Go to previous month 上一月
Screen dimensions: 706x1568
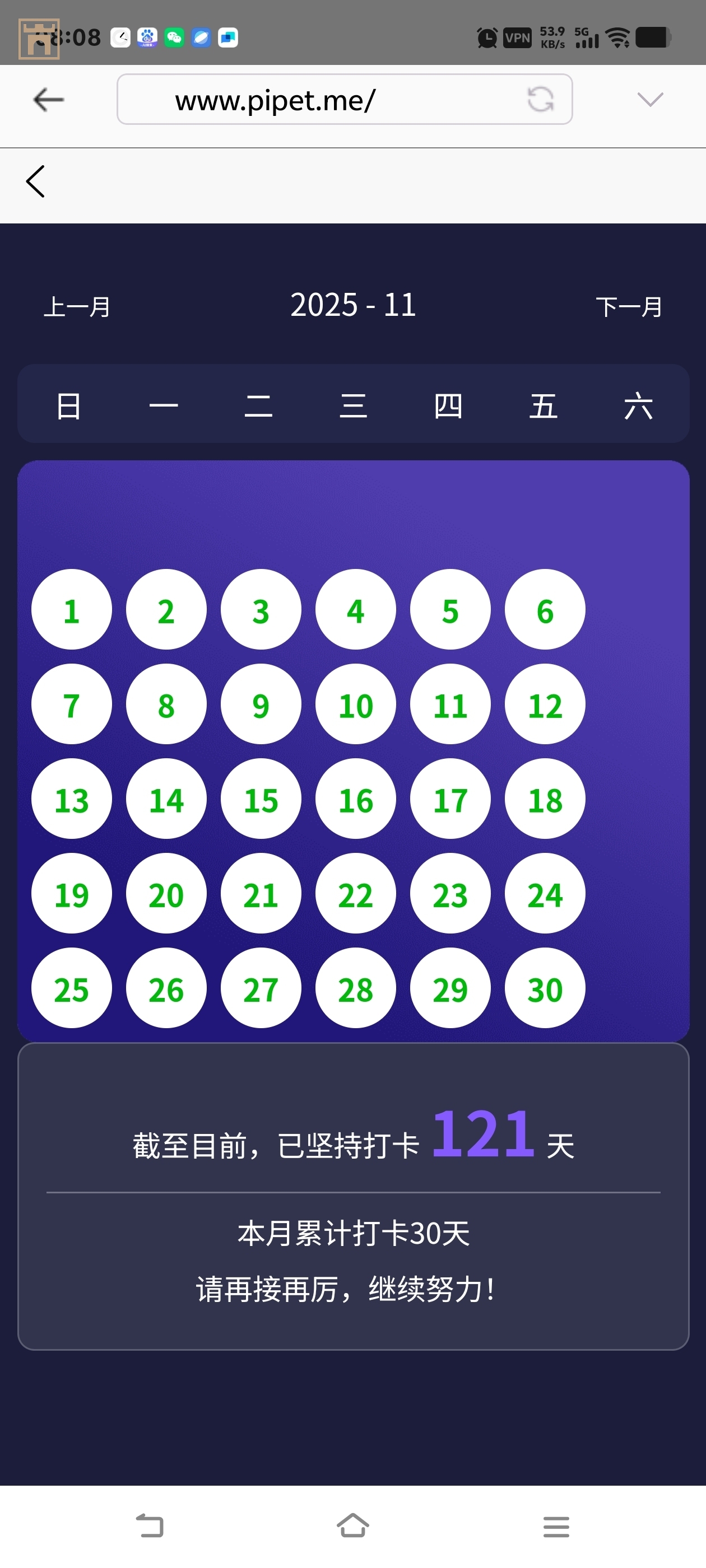coord(77,307)
